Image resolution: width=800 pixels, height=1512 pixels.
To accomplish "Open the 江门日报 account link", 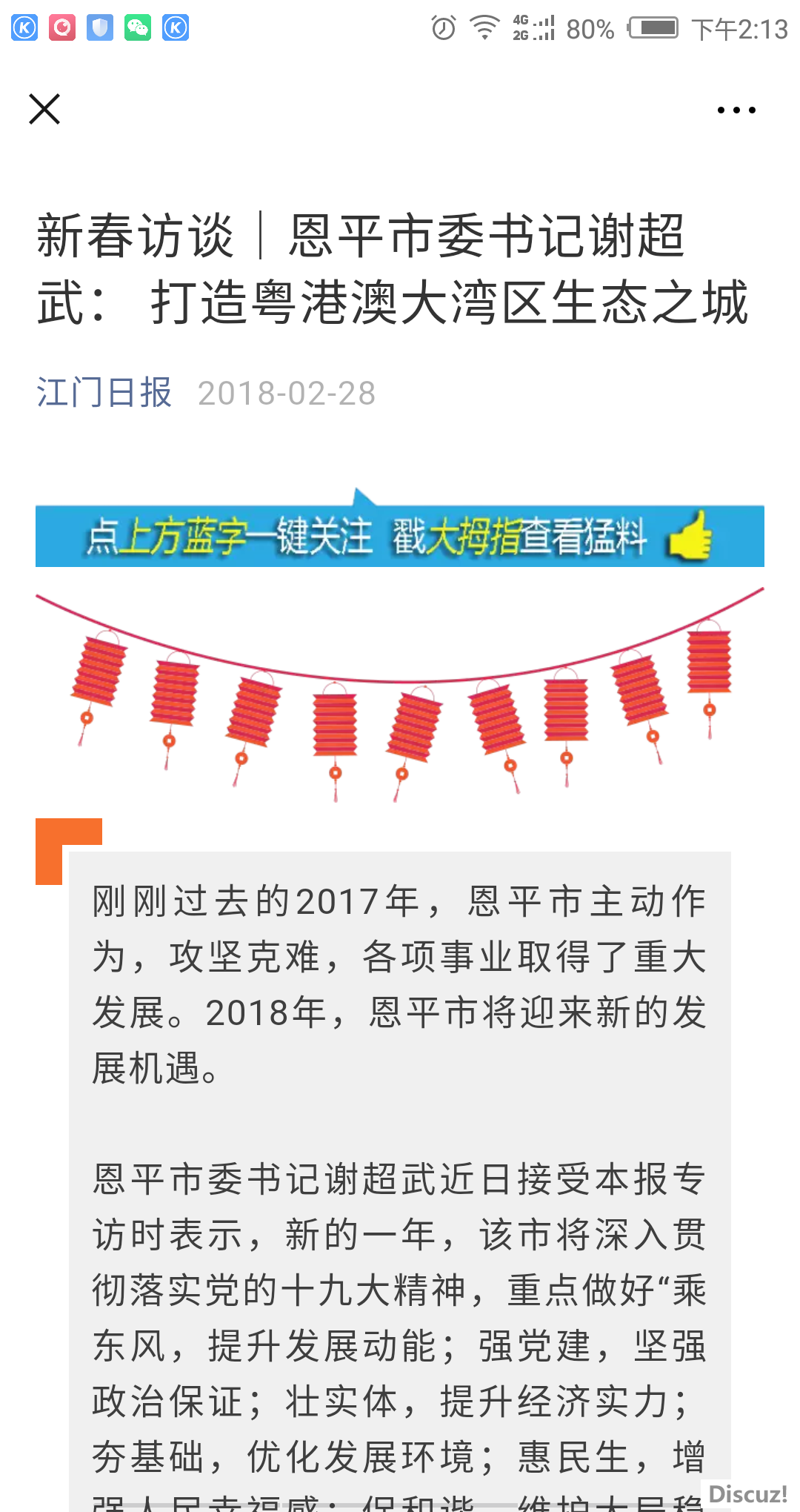I will [104, 393].
